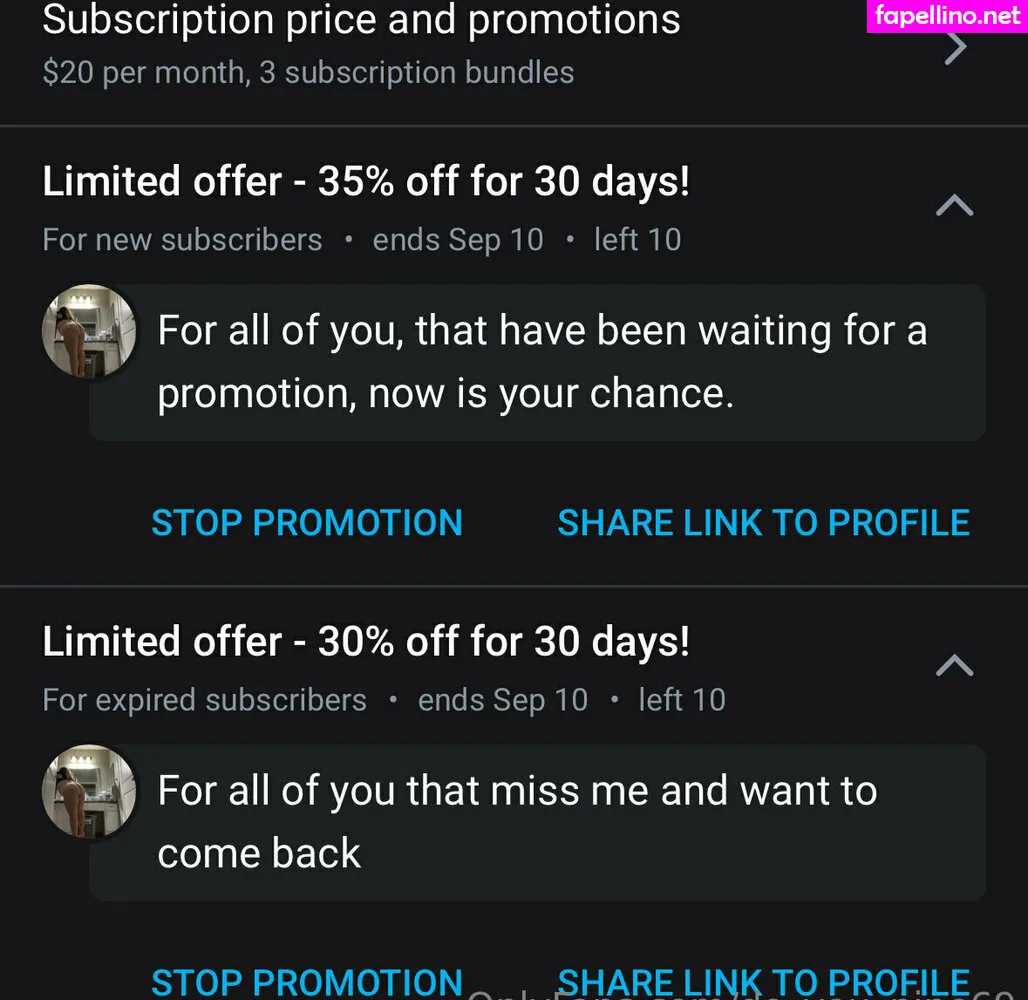Stop the 30% off expired subscribers promotion
Screen dimensions: 1028x1000
coord(307,982)
